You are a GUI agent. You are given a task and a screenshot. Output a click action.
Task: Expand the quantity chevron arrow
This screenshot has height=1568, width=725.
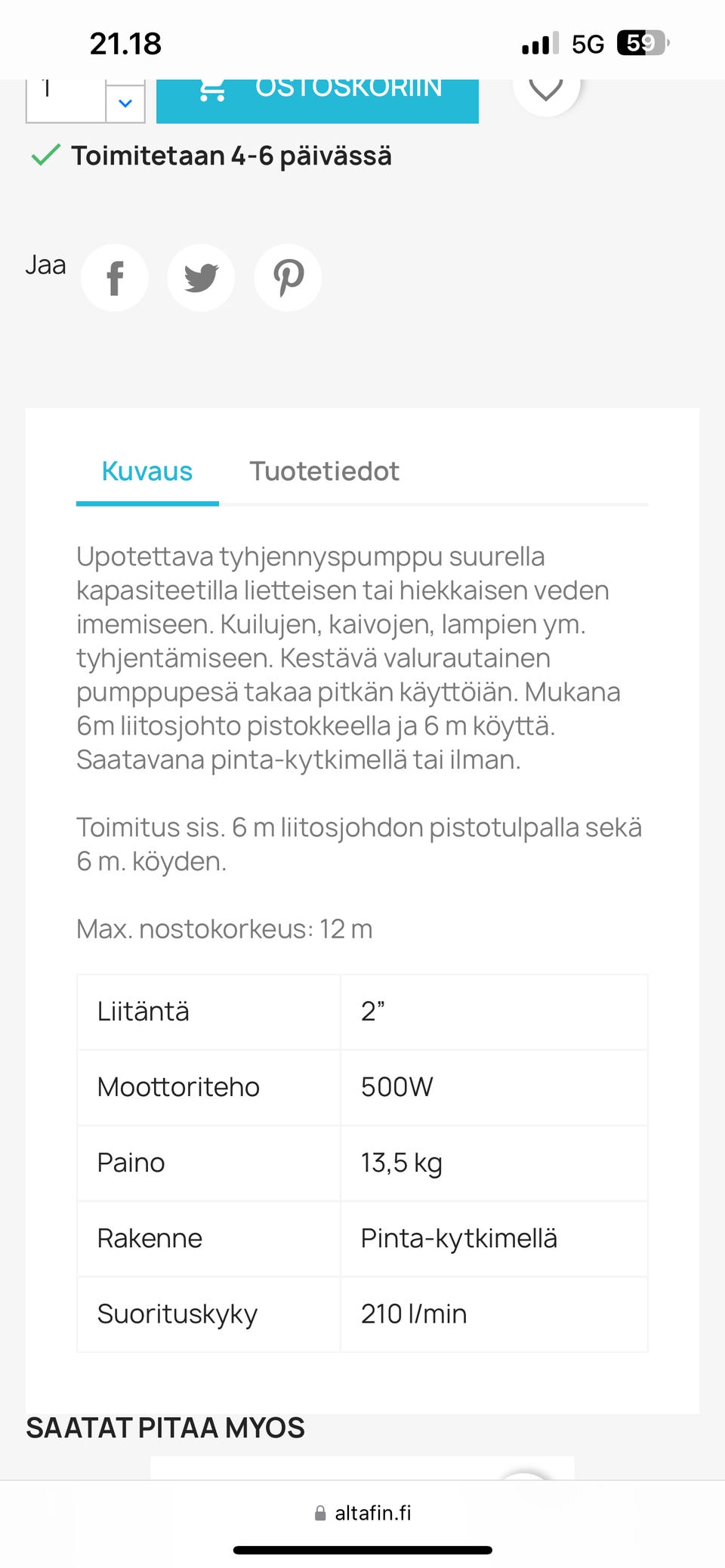[125, 100]
